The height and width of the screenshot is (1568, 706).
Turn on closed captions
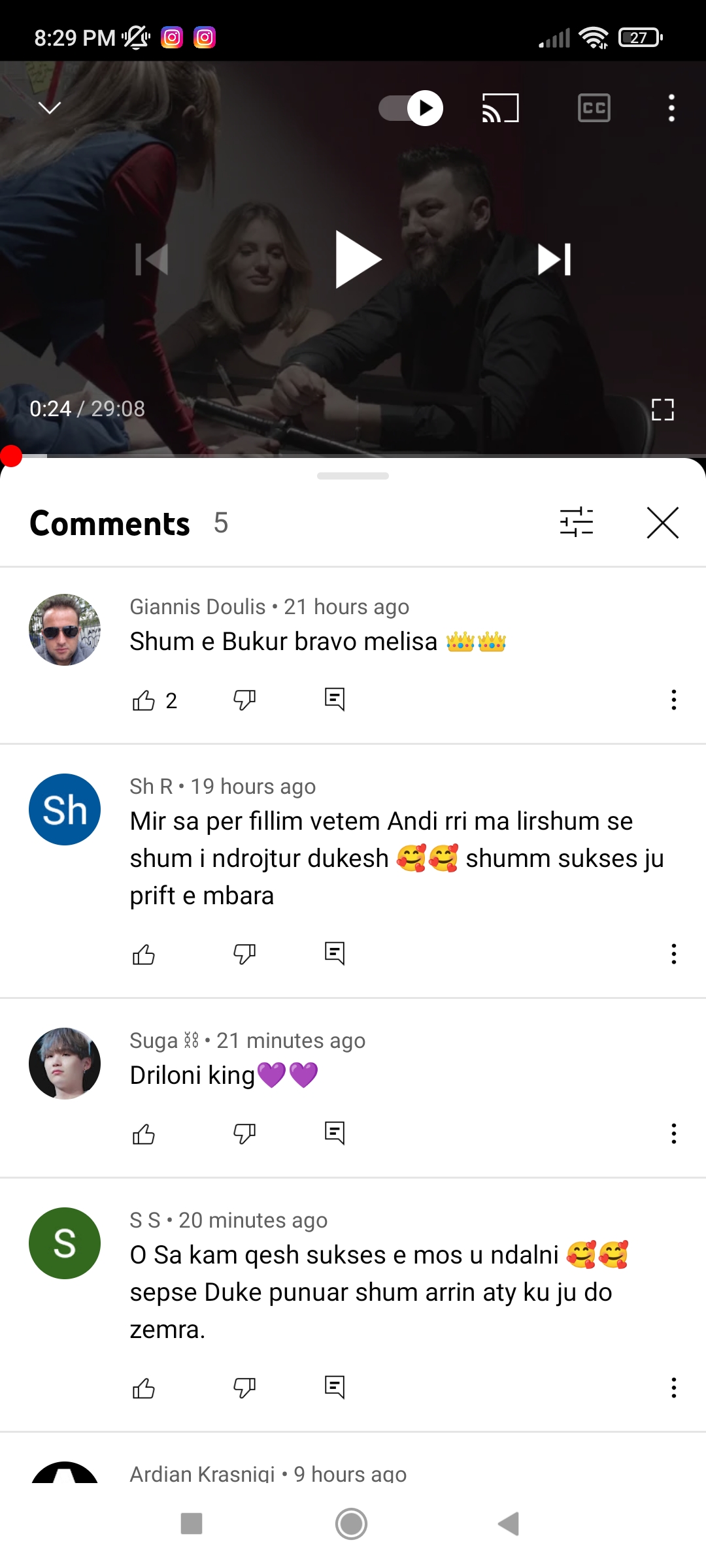coord(594,108)
